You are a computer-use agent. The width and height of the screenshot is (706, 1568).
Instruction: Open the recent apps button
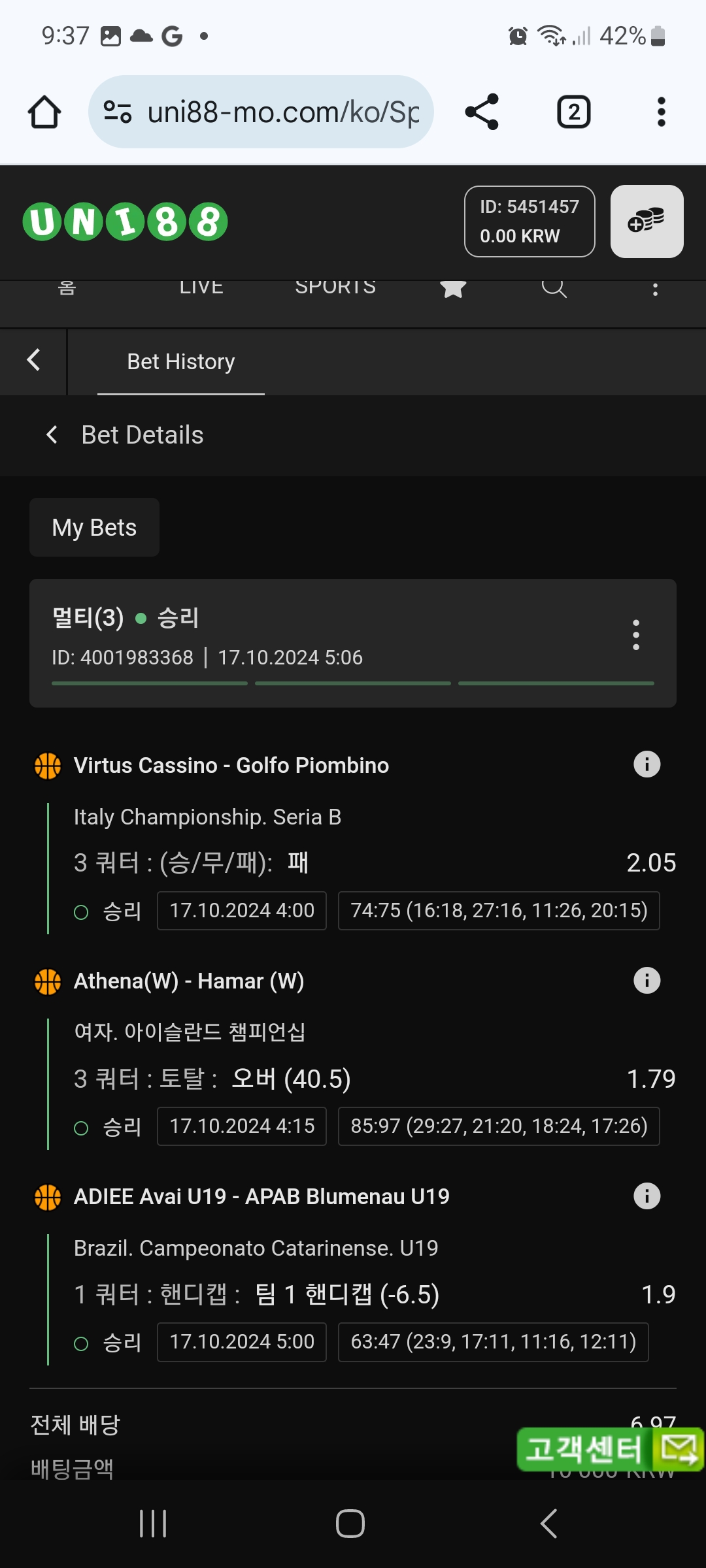[153, 1524]
